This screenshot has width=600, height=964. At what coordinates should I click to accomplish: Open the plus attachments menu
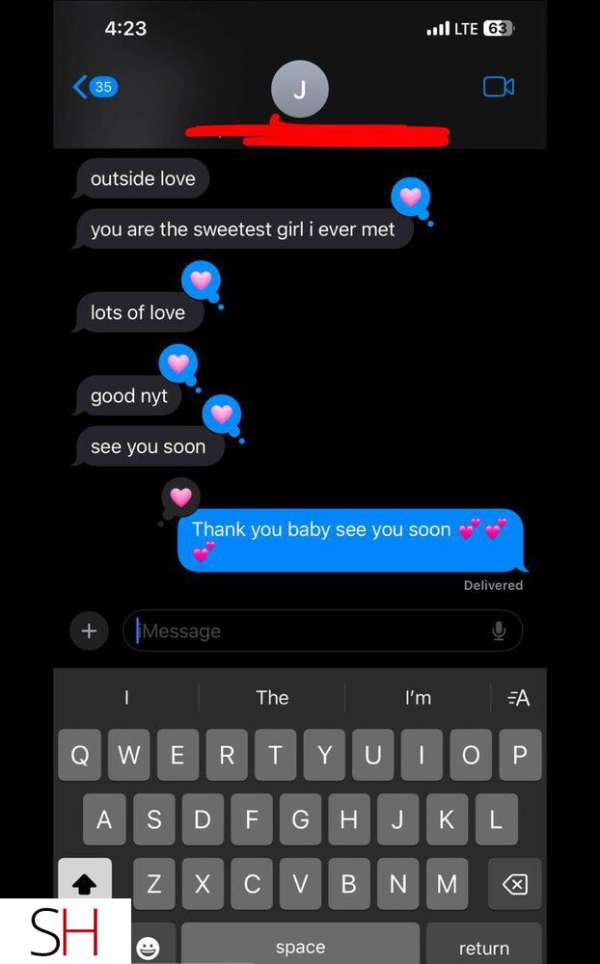[89, 631]
